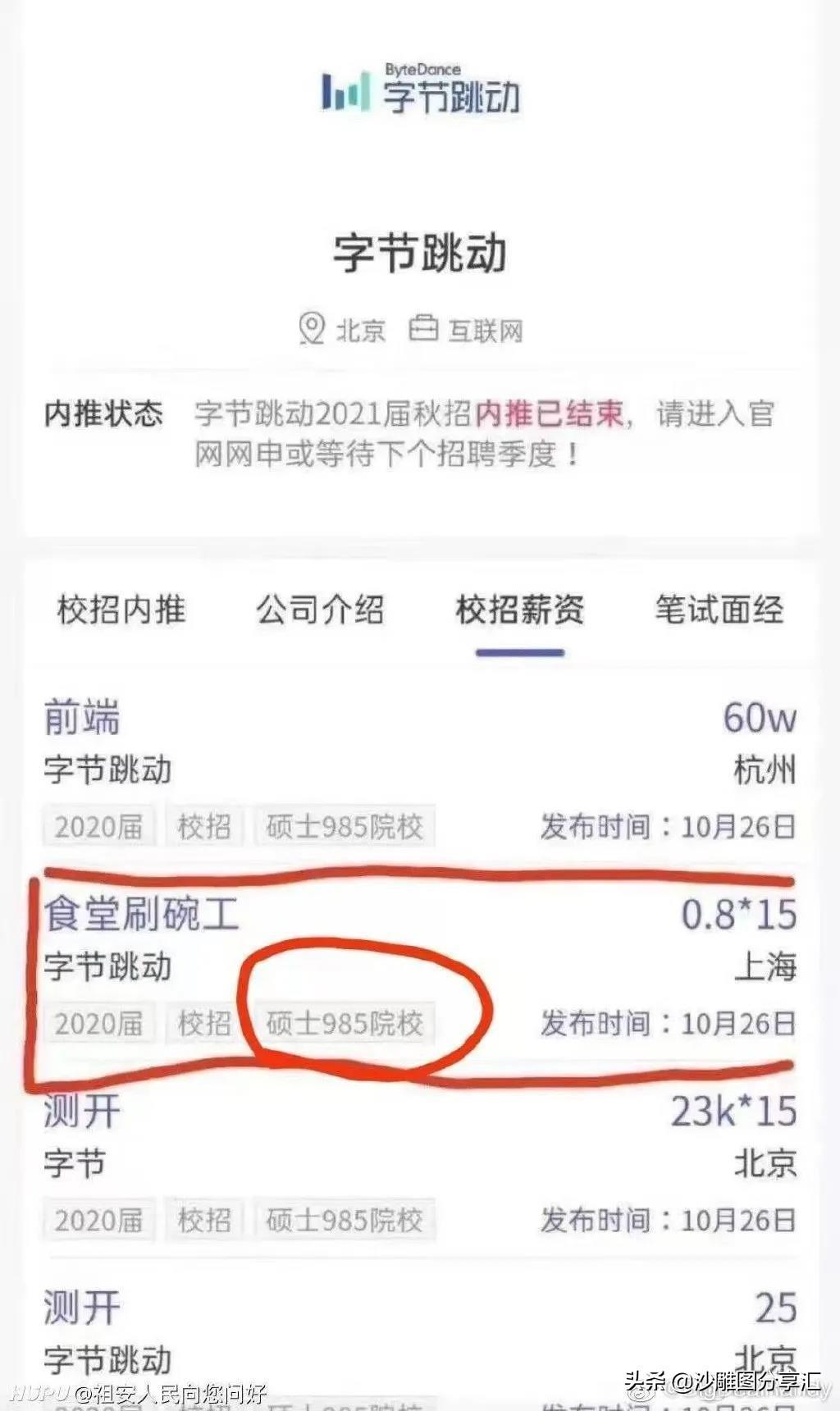Image resolution: width=840 pixels, height=1411 pixels.
Task: Open the 测开 23k*15 salary entry
Action: [420, 1165]
